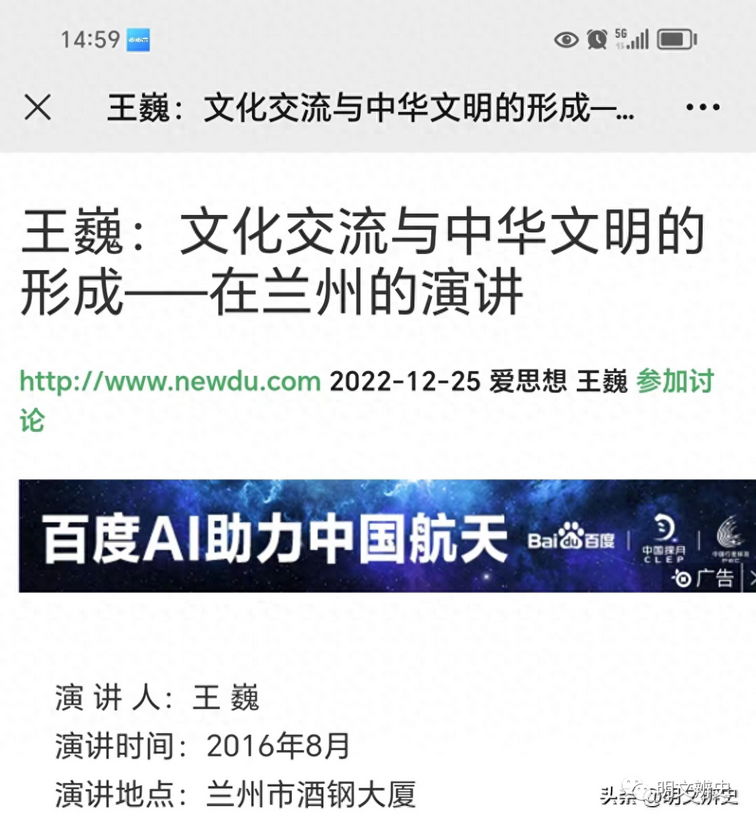Tap the alarm clock icon in the status bar
This screenshot has width=756, height=823.
click(x=596, y=39)
